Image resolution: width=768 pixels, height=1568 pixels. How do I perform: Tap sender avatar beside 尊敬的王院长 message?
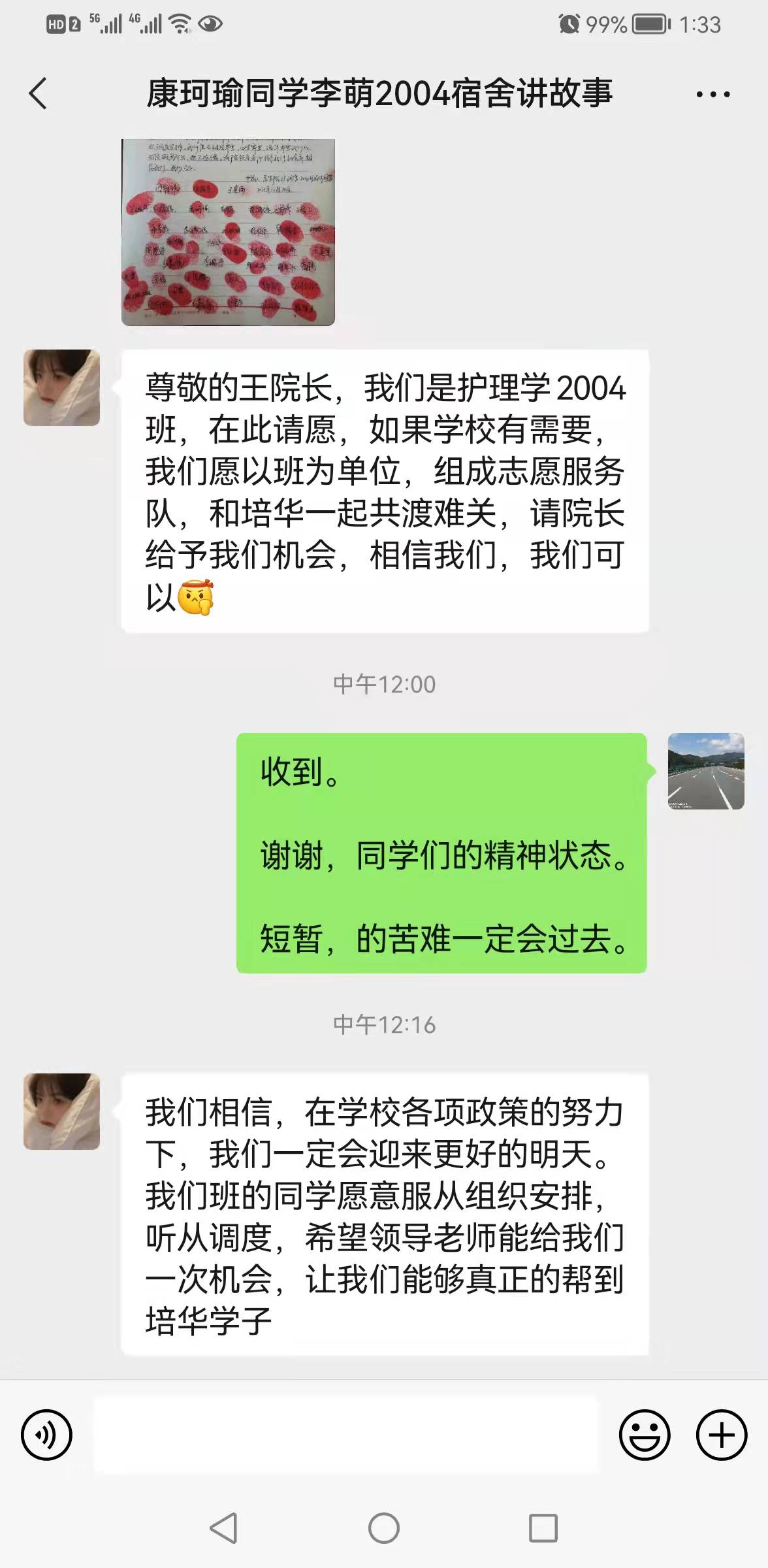(x=62, y=387)
